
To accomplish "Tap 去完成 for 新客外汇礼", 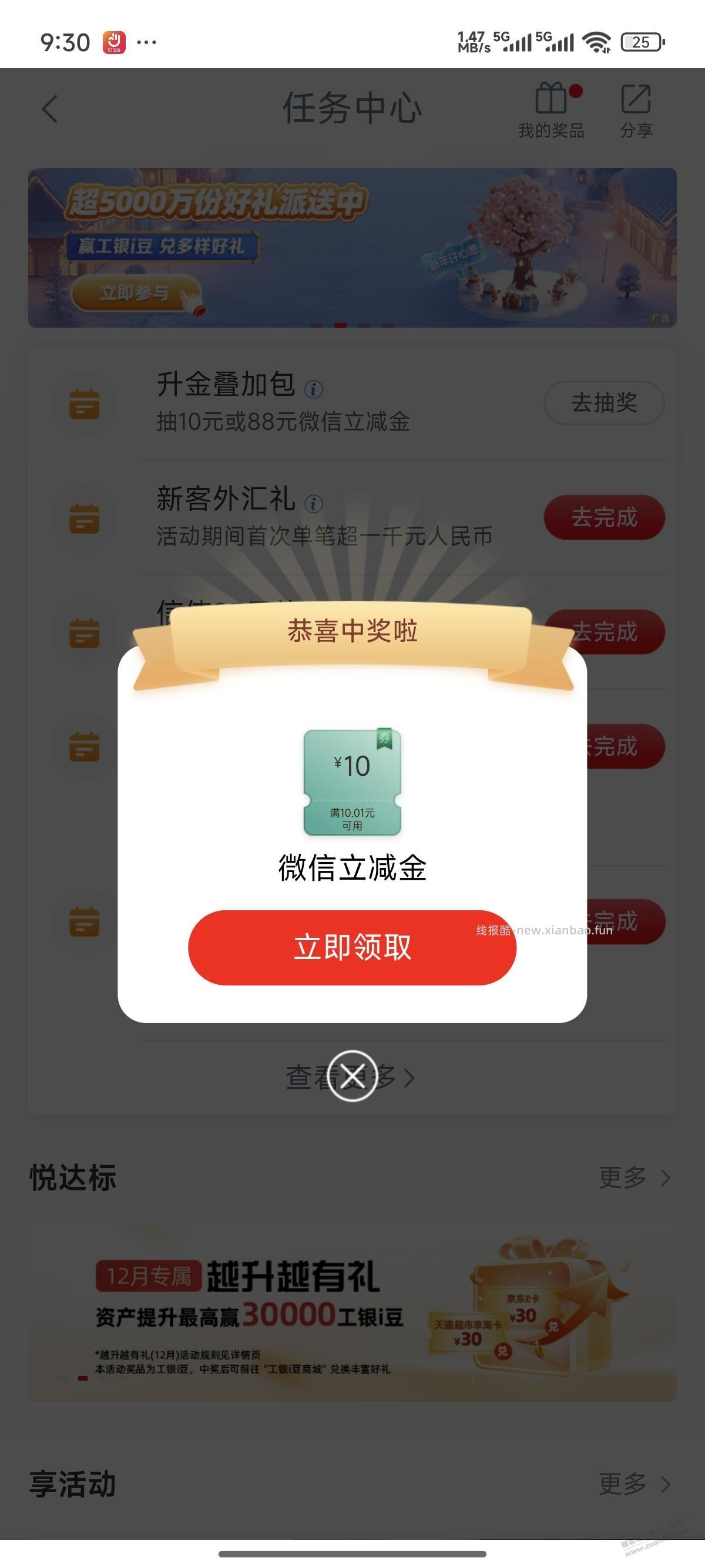I will coord(606,517).
